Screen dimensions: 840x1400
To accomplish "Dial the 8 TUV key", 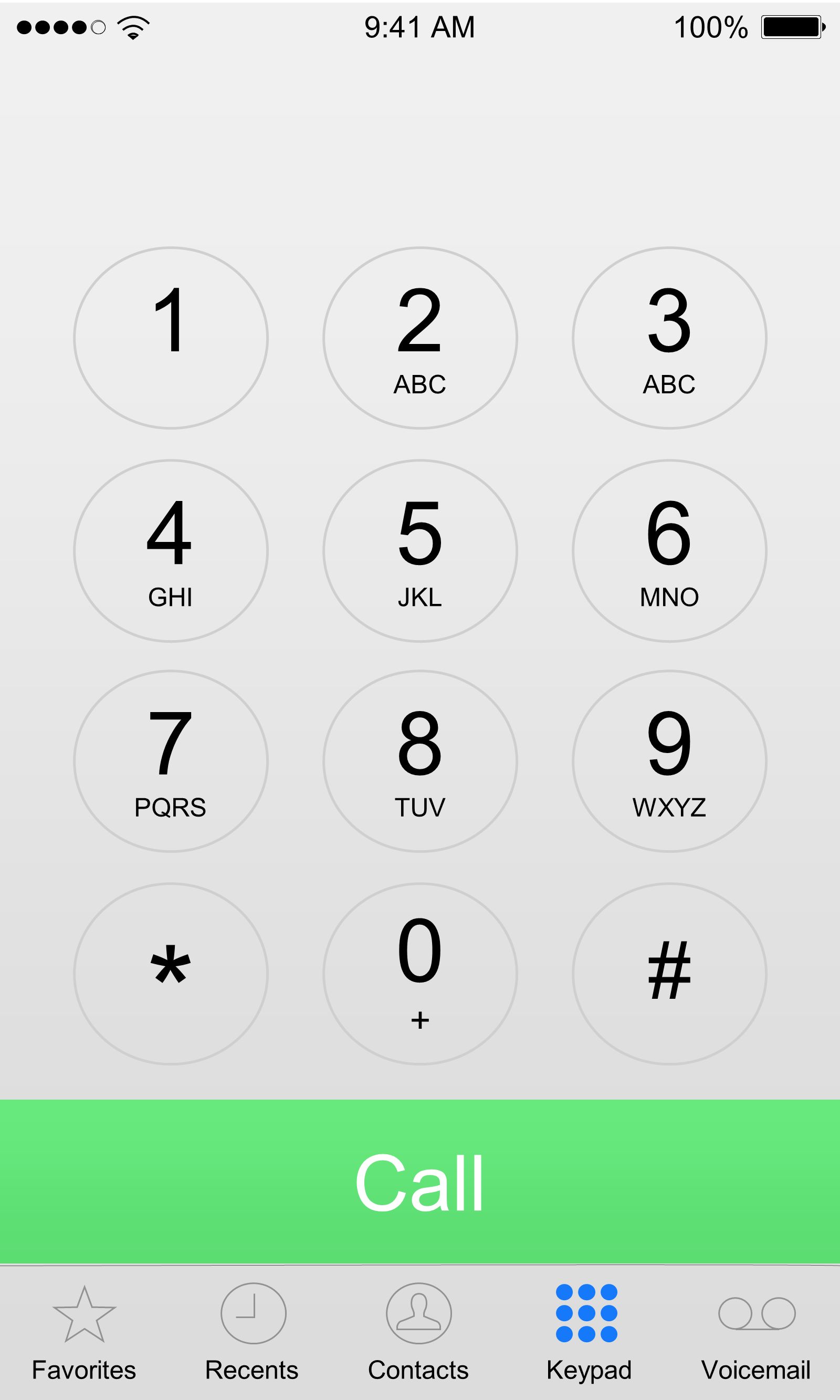I will click(420, 761).
